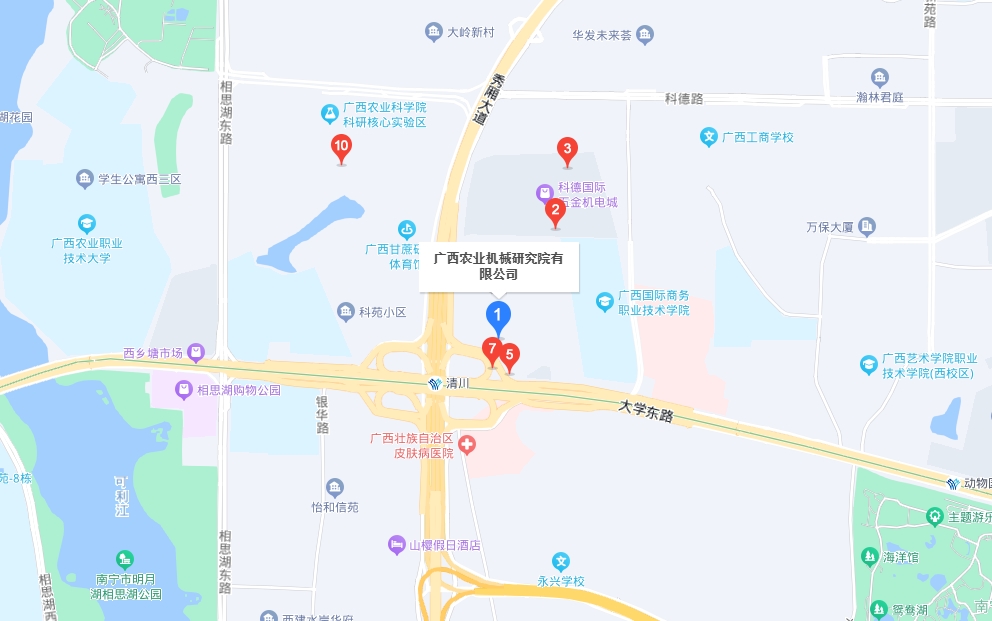The width and height of the screenshot is (992, 621).
Task: Open the 广西农业机械研究院有限公司 info bubble
Action: coord(498,266)
